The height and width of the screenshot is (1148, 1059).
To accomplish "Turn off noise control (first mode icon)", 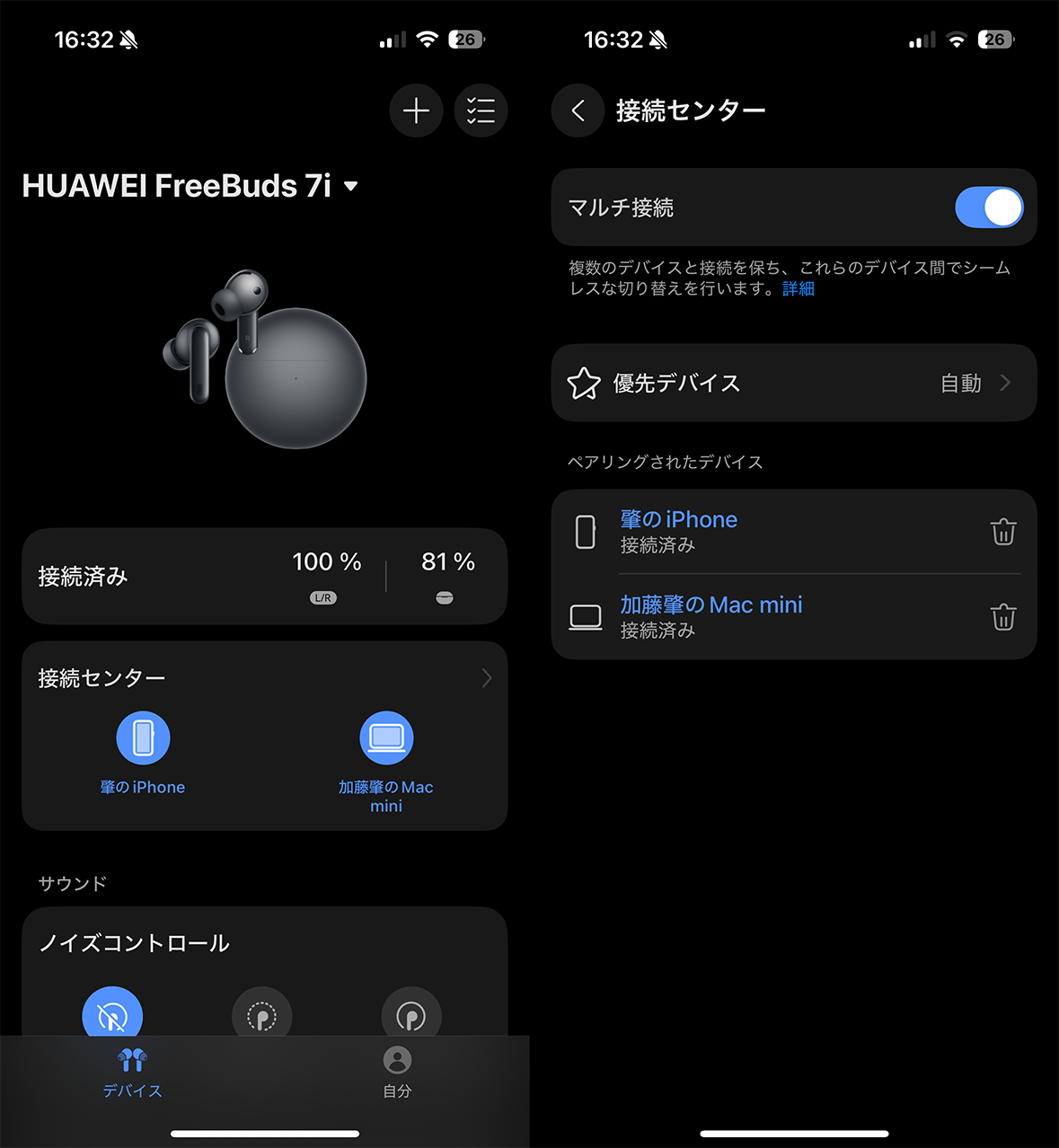I will (x=112, y=1015).
